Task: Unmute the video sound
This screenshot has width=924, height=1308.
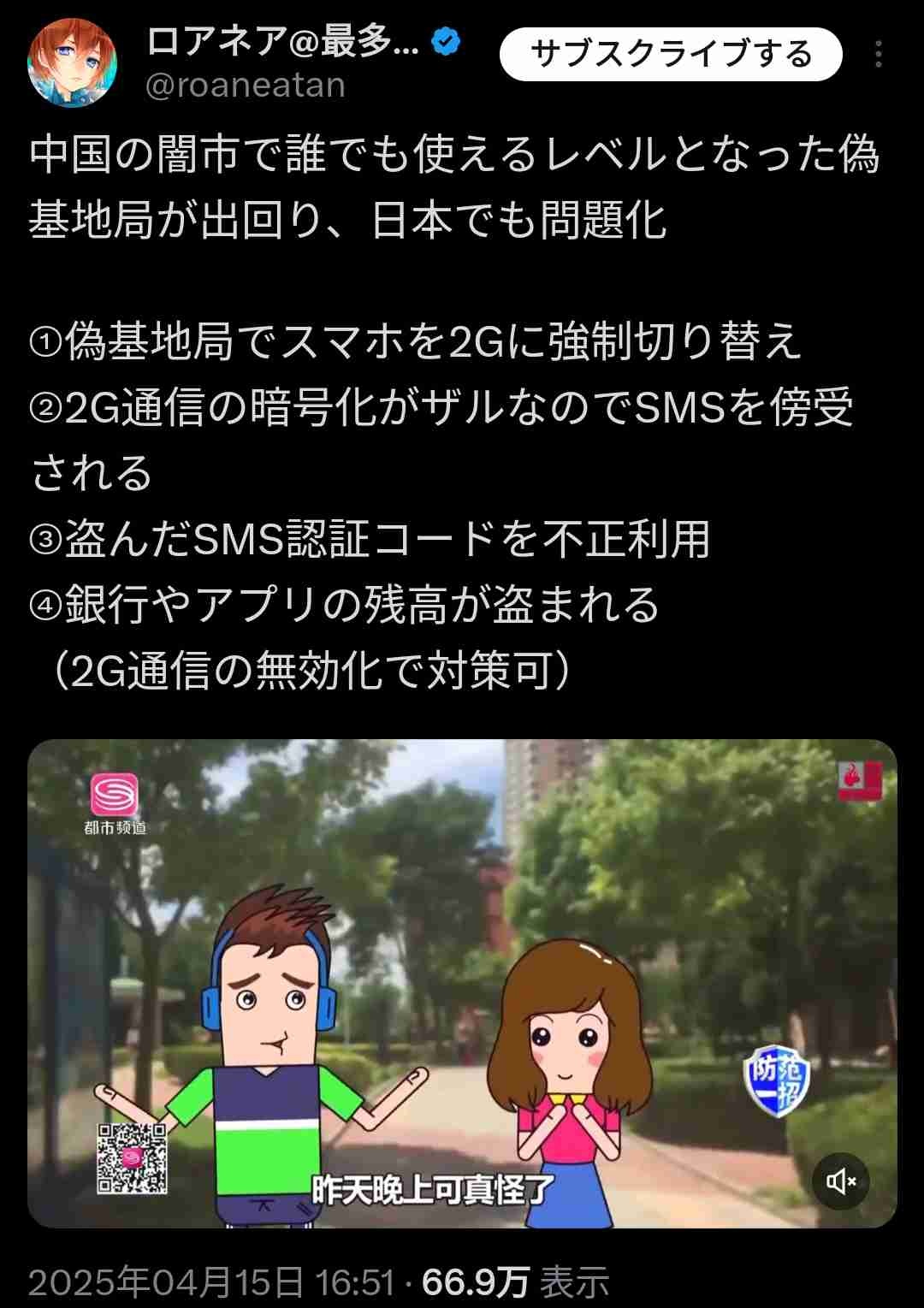Action: (x=841, y=1181)
